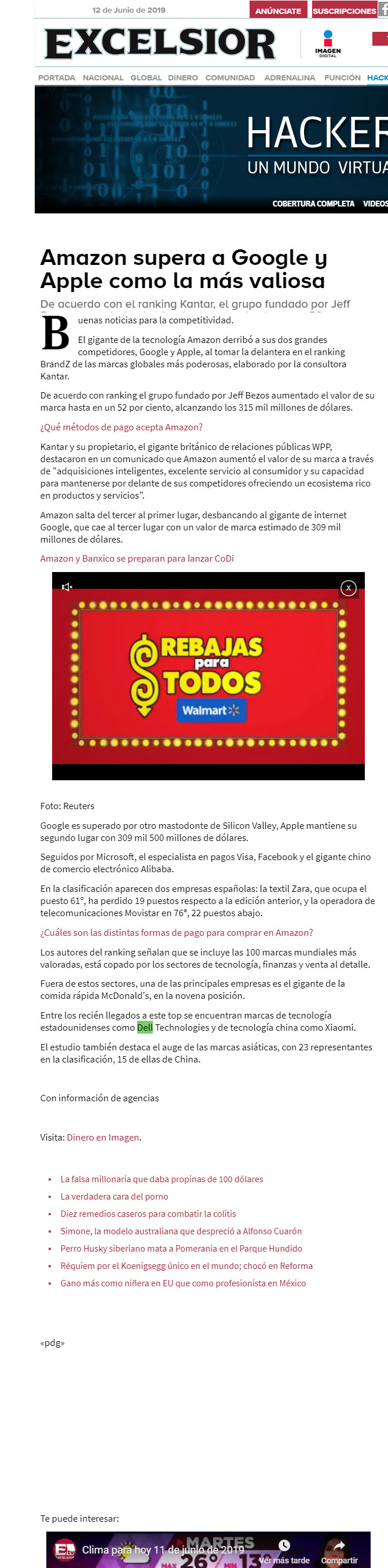388x1568 pixels.
Task: Open Amazon y Banxico CoDi article link
Action: pos(137,559)
